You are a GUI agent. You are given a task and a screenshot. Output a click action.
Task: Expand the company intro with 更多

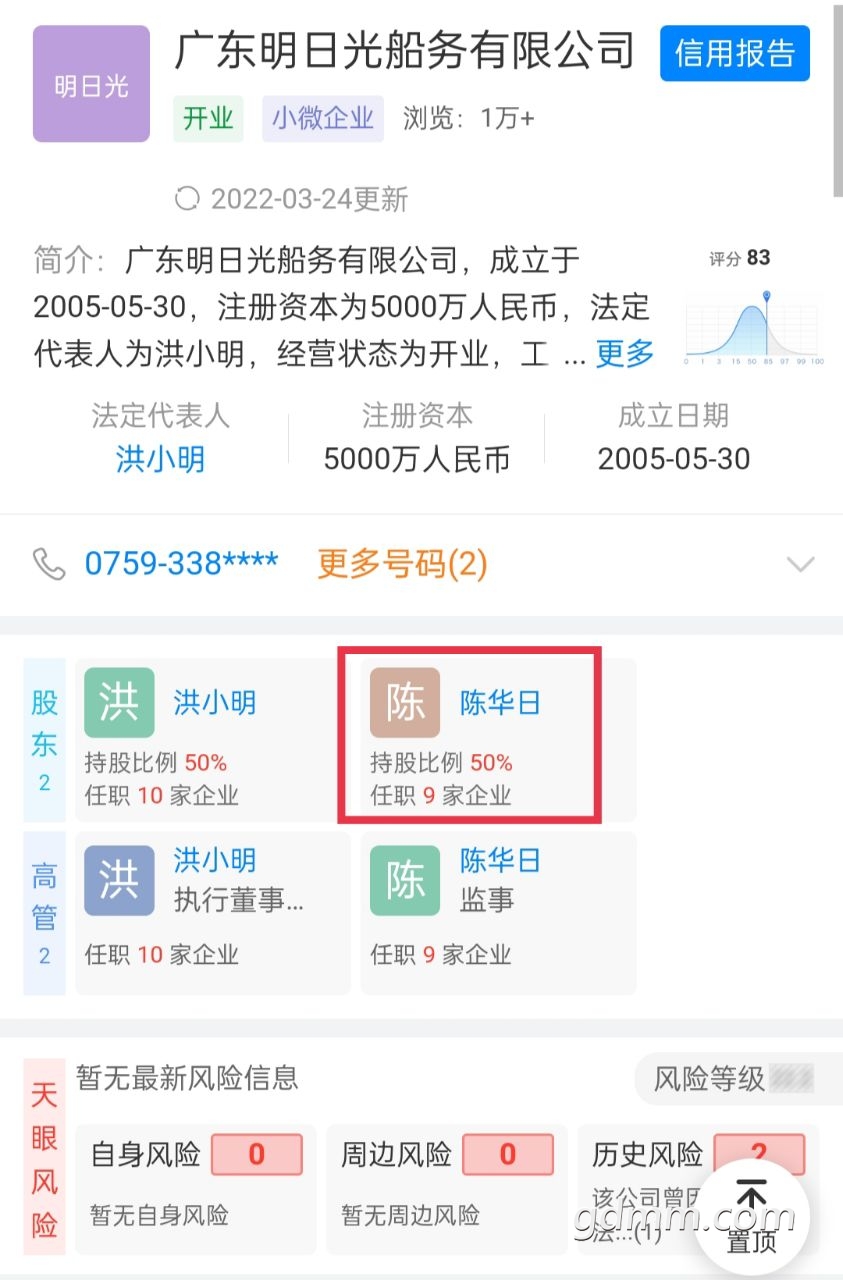(x=625, y=353)
